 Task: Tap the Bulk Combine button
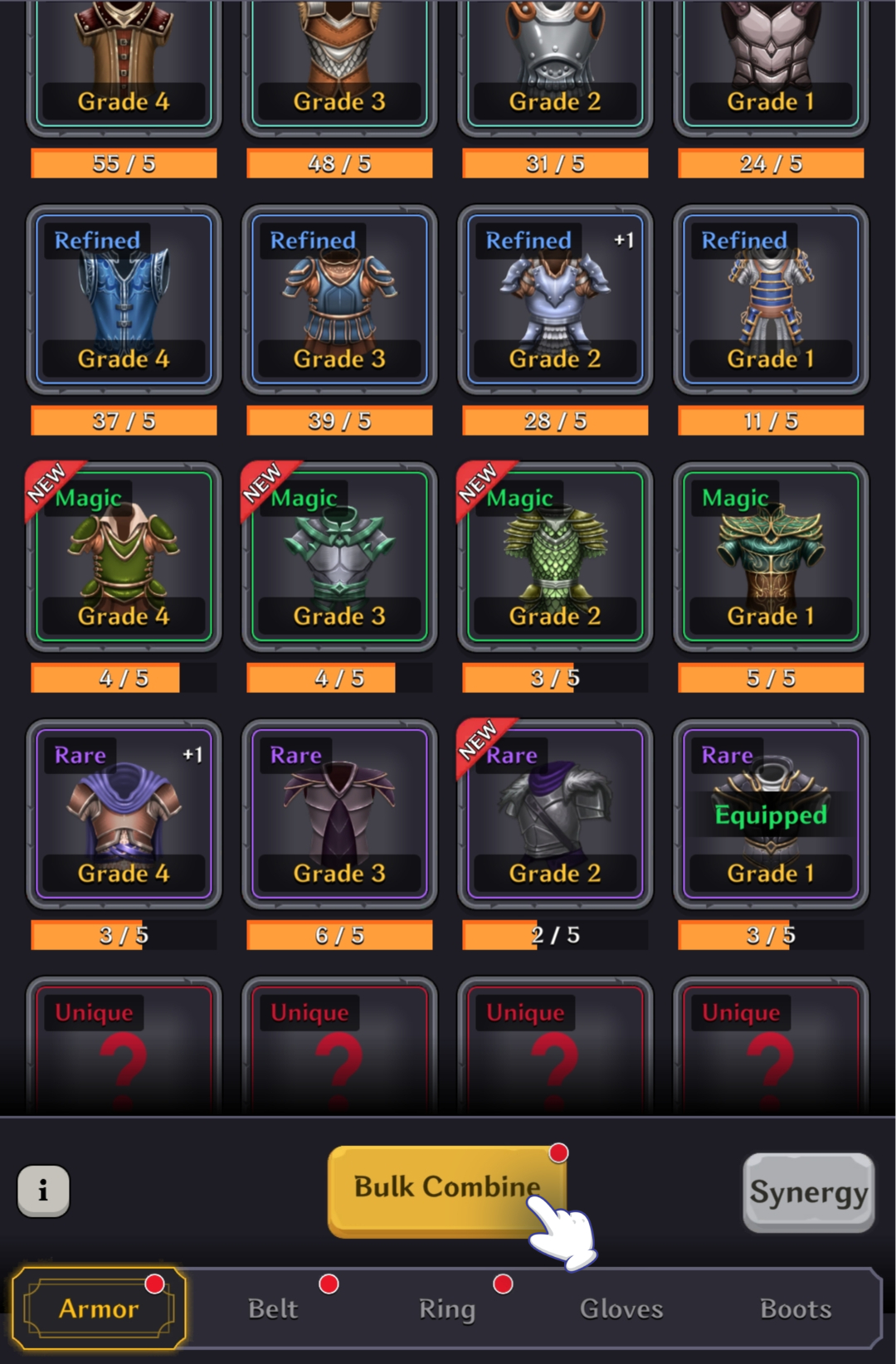pyautogui.click(x=446, y=1188)
